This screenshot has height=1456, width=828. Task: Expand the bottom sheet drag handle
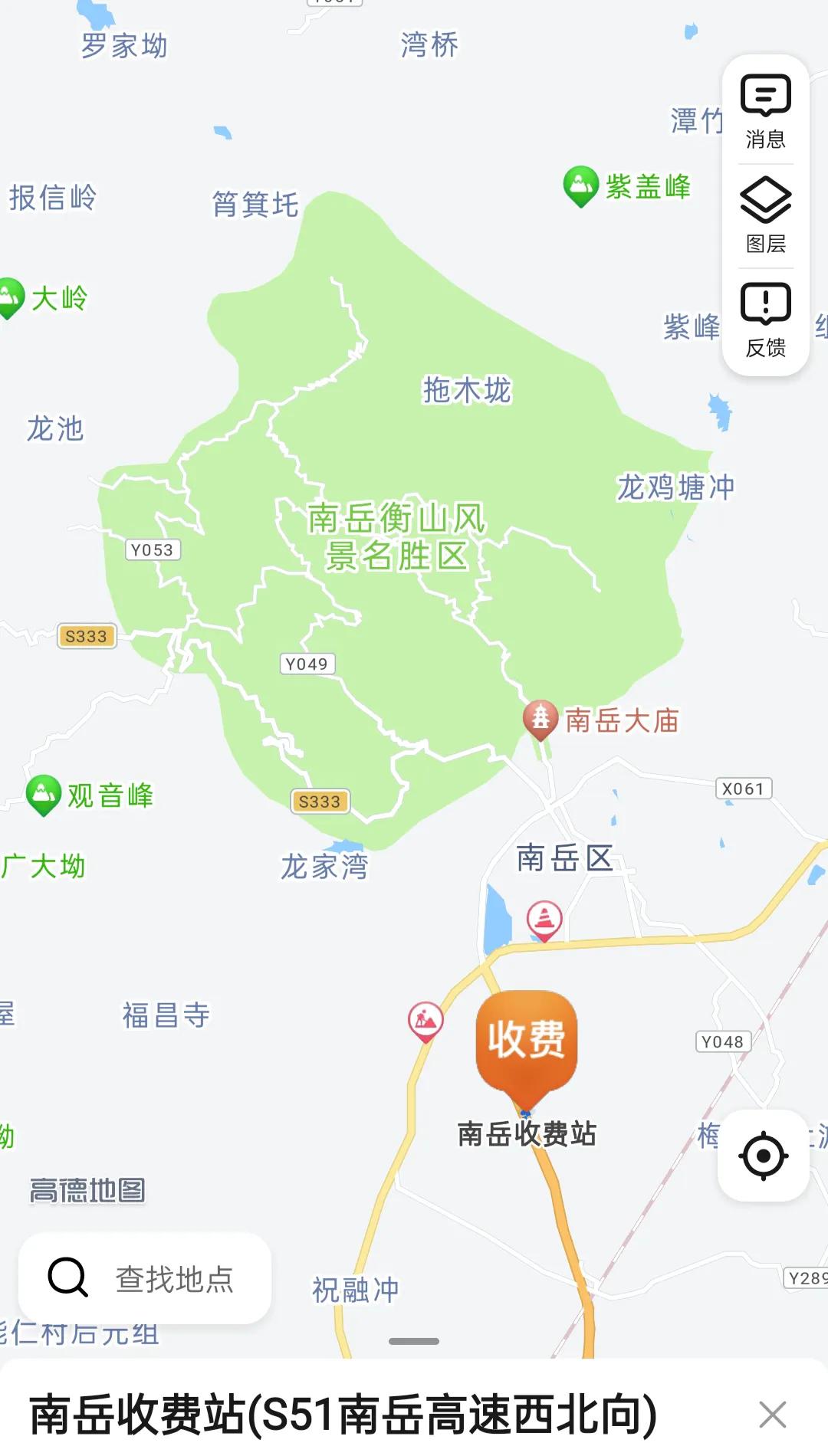[414, 1341]
